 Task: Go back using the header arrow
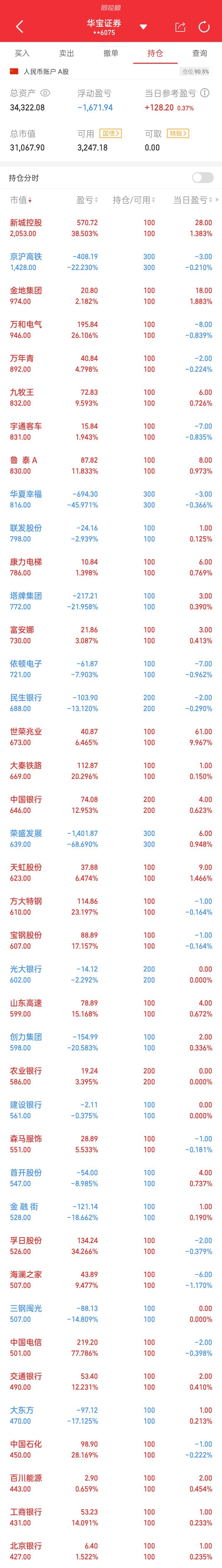(19, 27)
